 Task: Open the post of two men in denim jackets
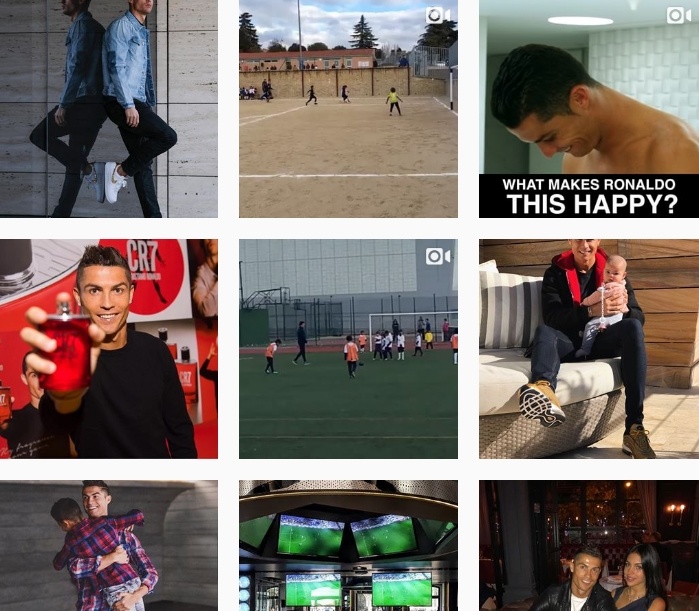pos(108,108)
